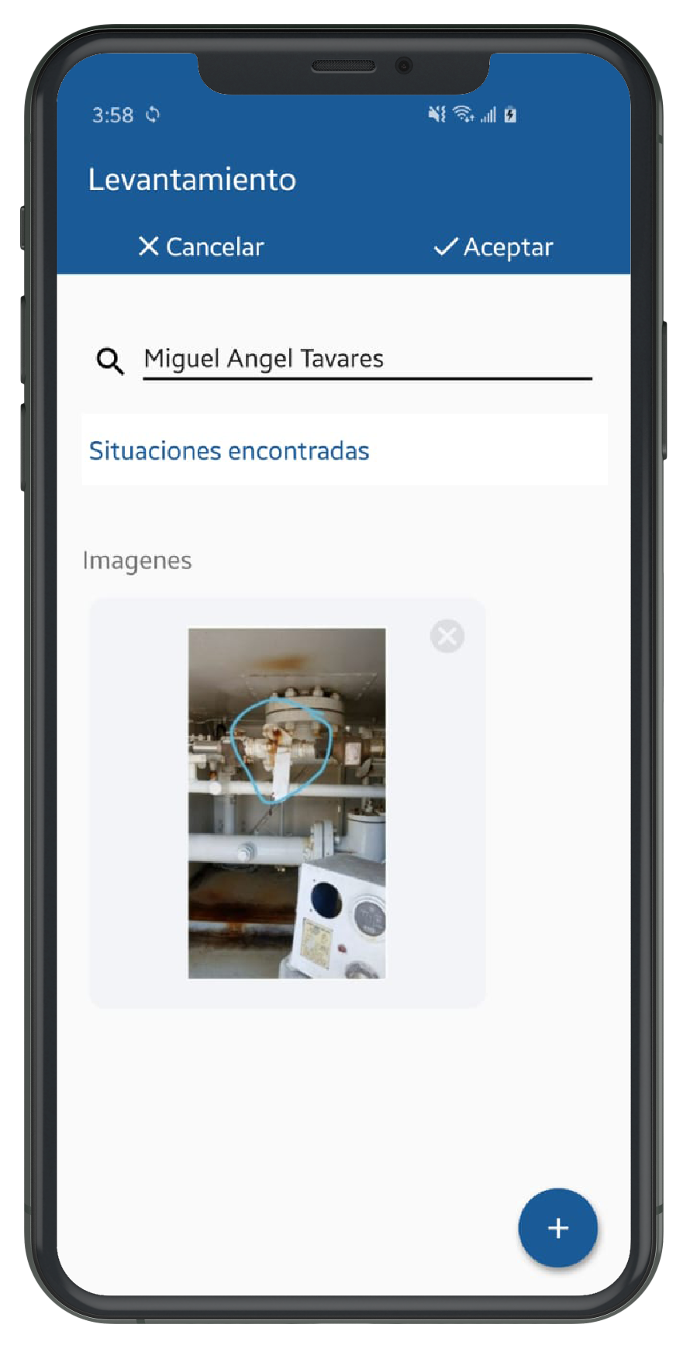Add a new image with plus button

click(557, 1228)
